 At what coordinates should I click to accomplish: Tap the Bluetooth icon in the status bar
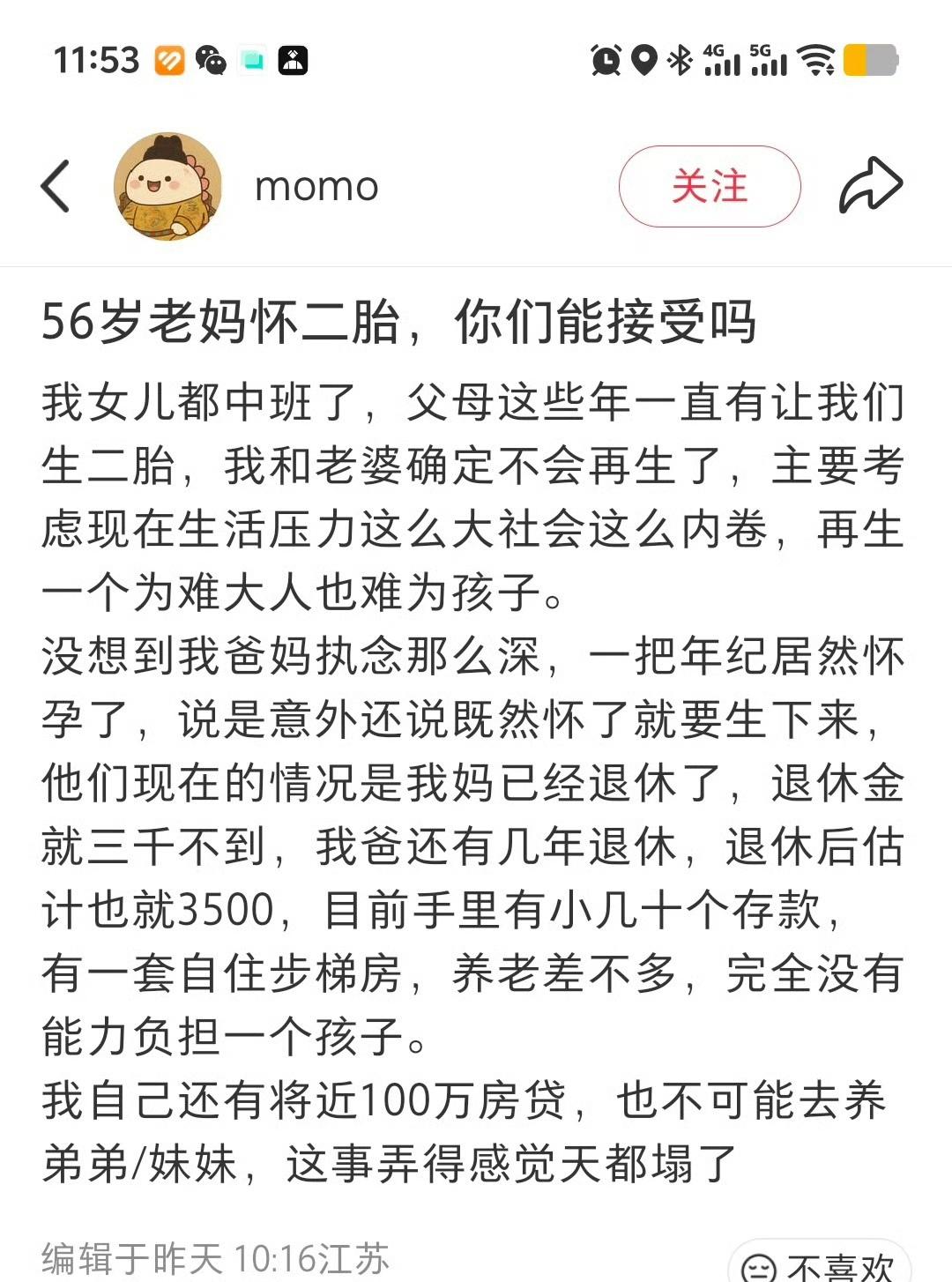681,60
